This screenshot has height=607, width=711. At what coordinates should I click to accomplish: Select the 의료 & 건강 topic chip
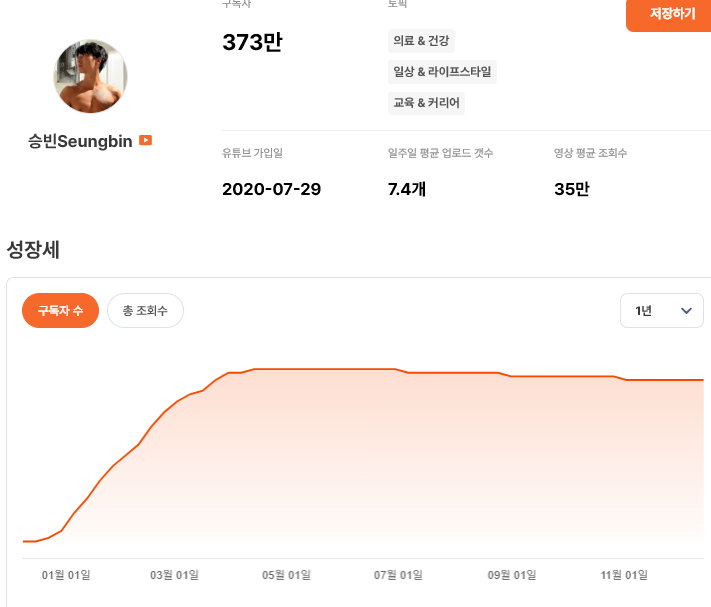(421, 41)
